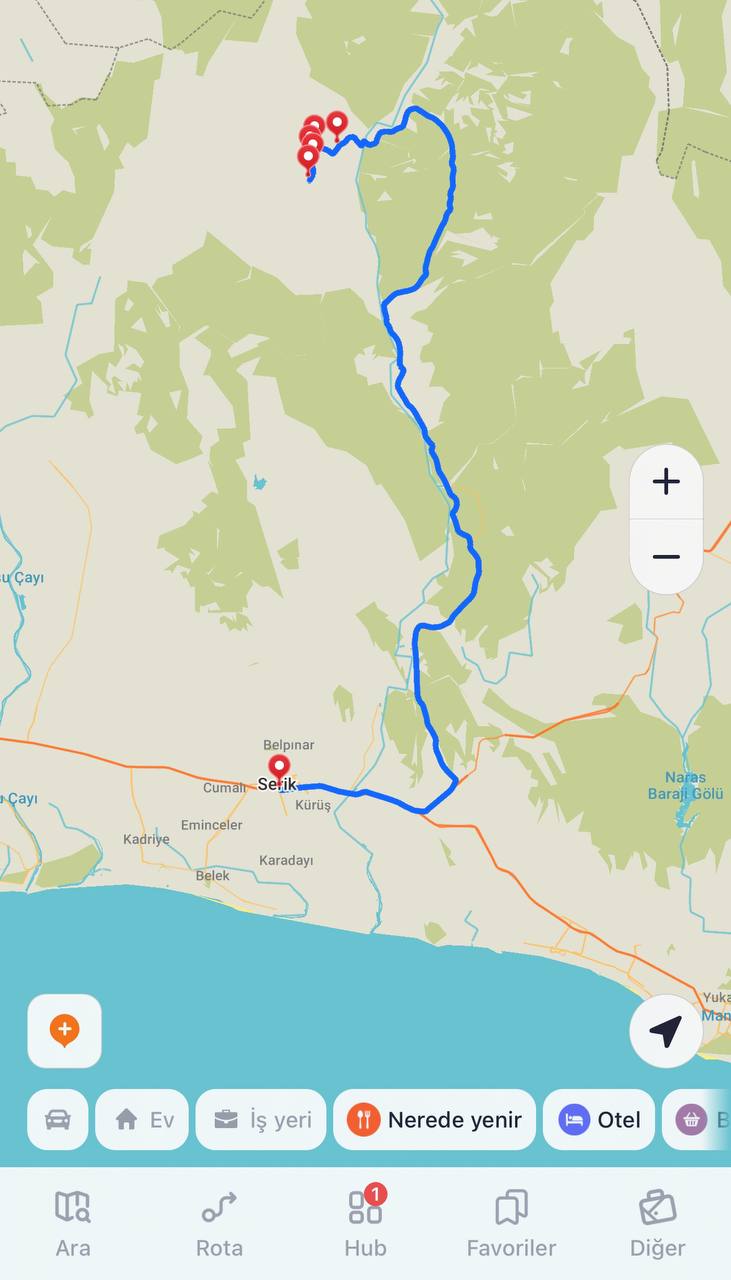
Task: Zoom out of the map
Action: coord(666,557)
